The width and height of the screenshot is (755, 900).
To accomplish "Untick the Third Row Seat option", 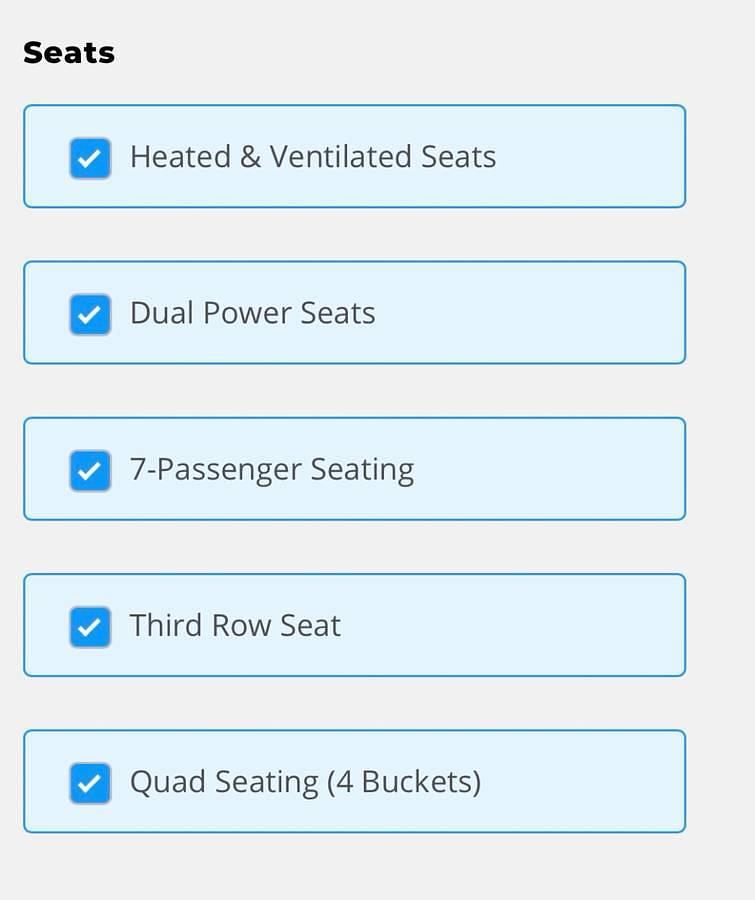I will [90, 627].
